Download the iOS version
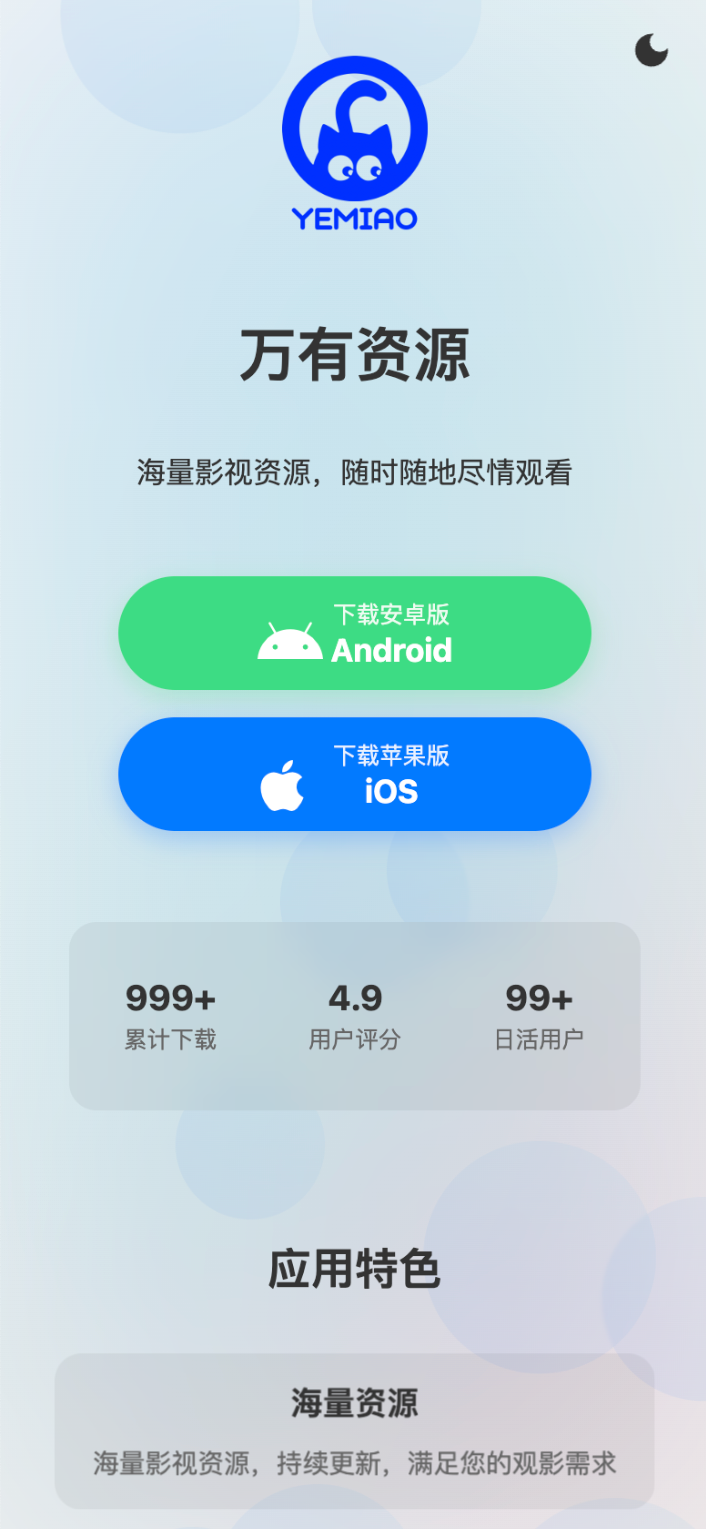Image resolution: width=706 pixels, height=1530 pixels. click(x=354, y=774)
